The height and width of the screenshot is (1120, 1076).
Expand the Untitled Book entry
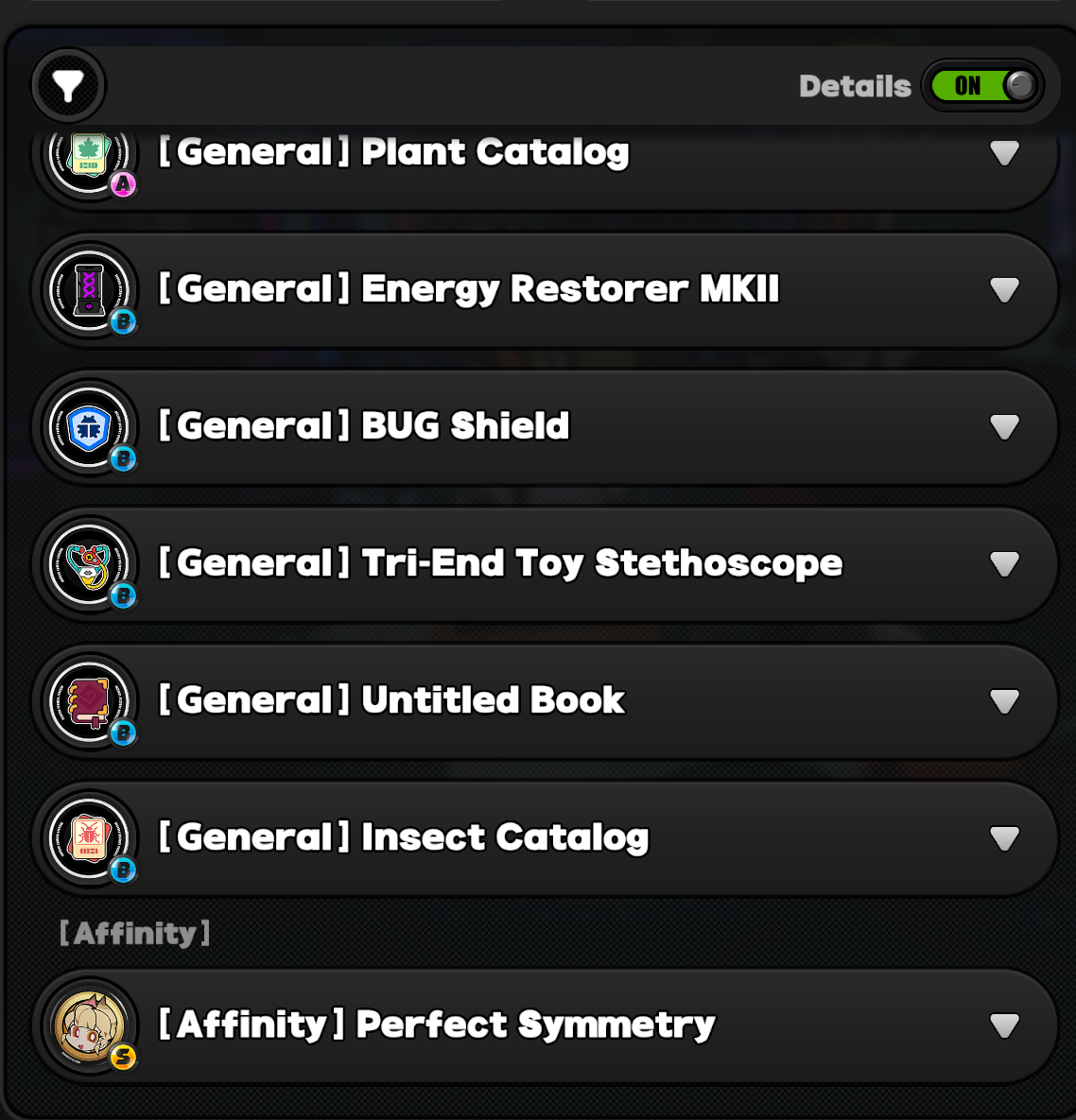[x=1003, y=700]
